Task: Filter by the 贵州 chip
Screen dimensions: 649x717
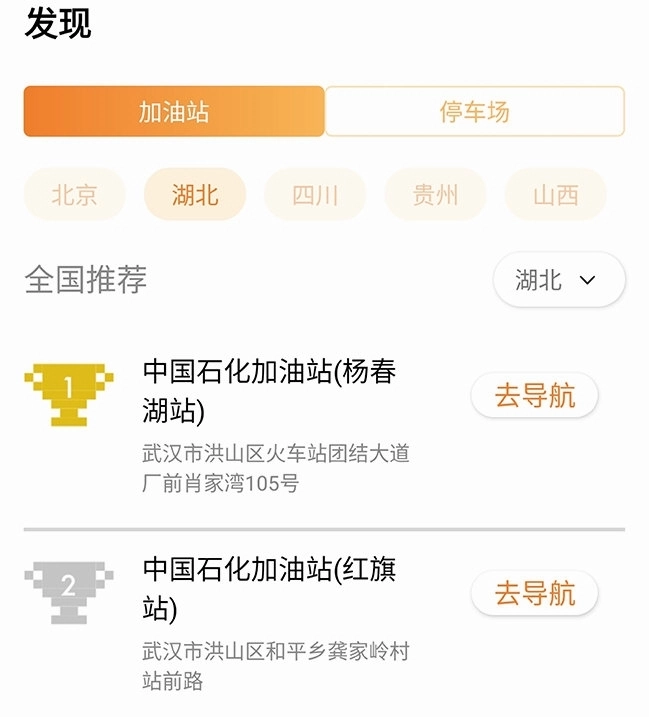Action: [x=435, y=194]
